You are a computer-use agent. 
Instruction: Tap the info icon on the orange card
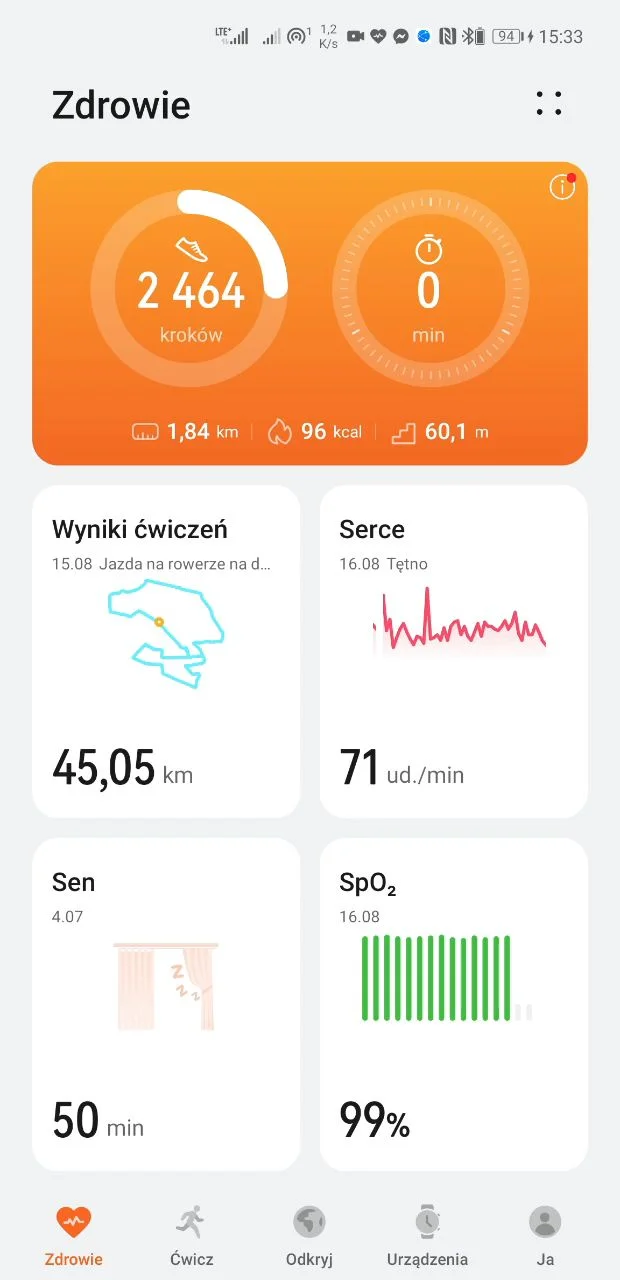[x=562, y=187]
